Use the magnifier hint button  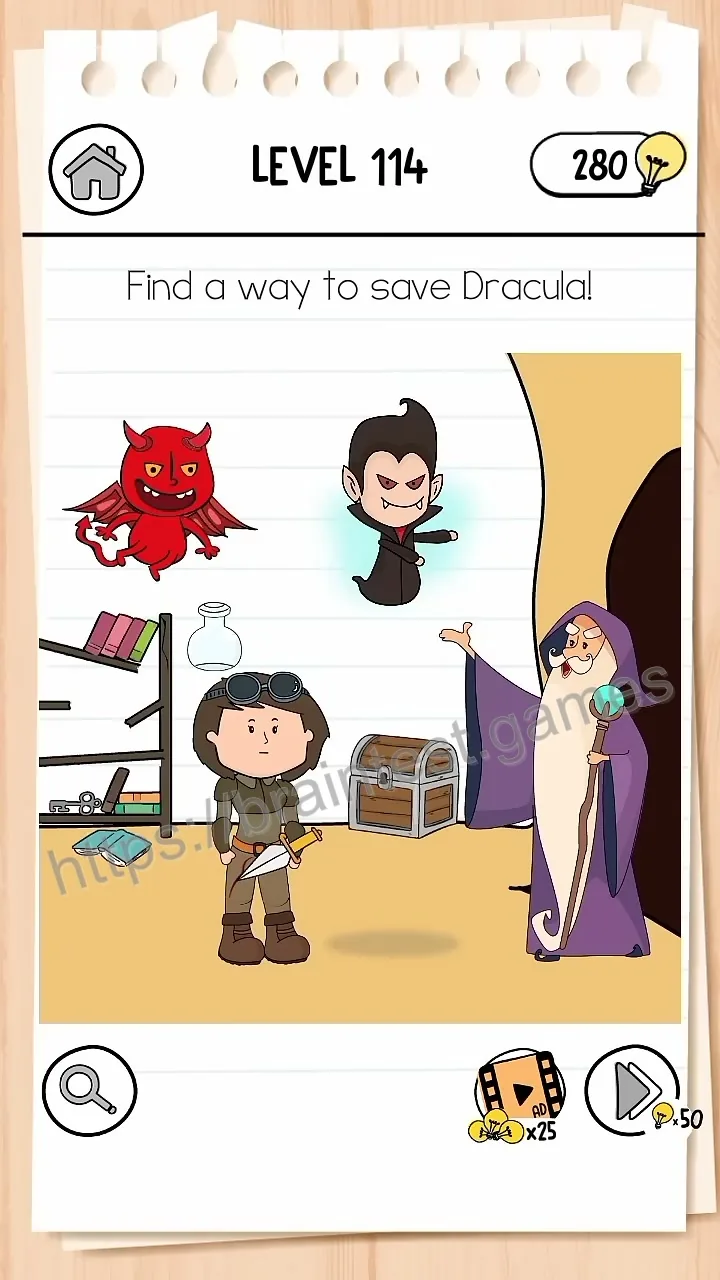click(89, 1090)
